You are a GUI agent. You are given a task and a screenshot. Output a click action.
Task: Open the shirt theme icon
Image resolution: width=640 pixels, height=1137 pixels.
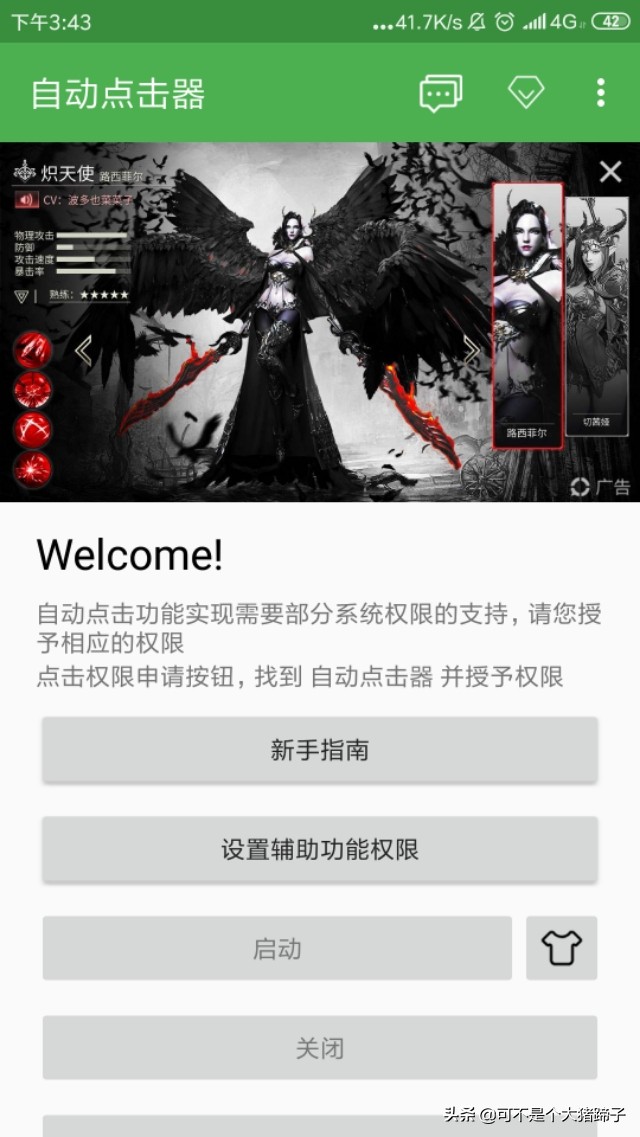[561, 948]
